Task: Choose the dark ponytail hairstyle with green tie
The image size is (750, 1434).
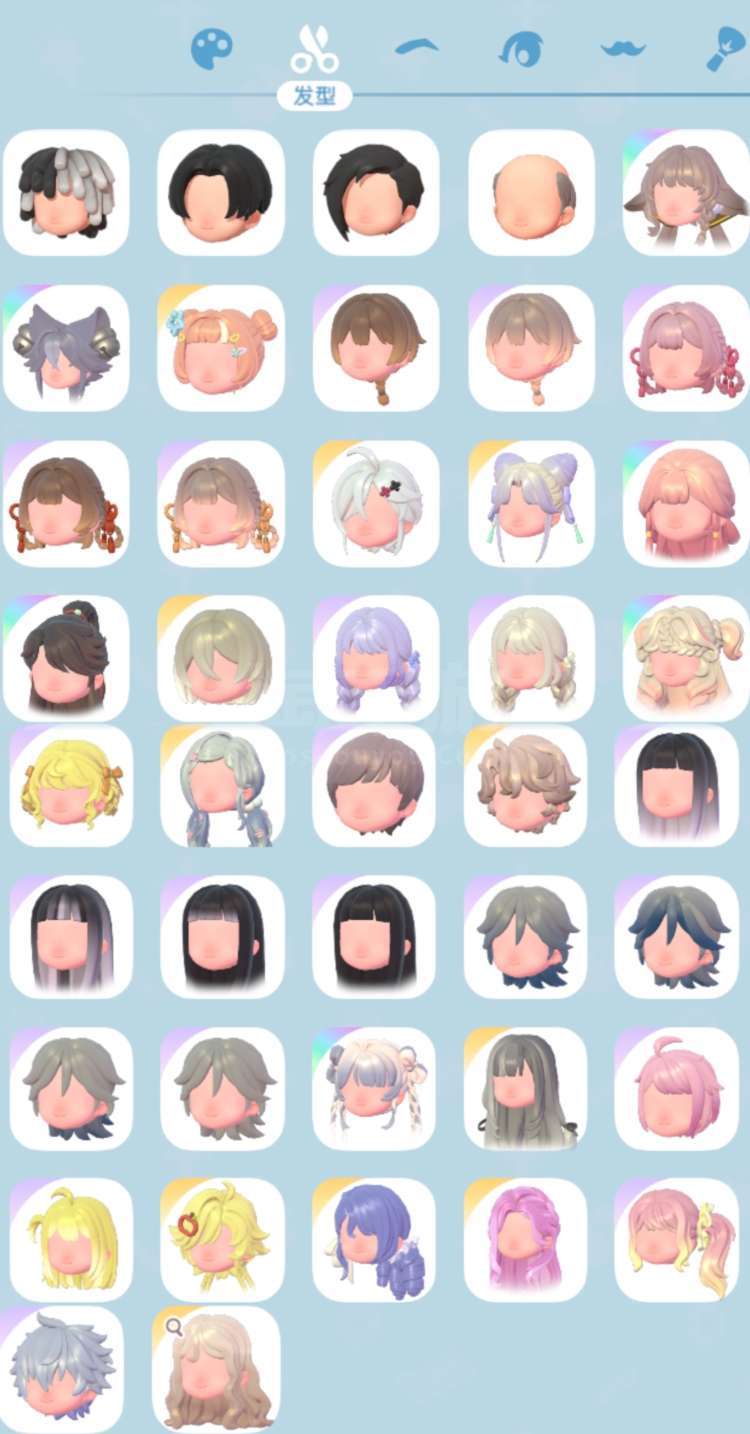Action: [66, 658]
